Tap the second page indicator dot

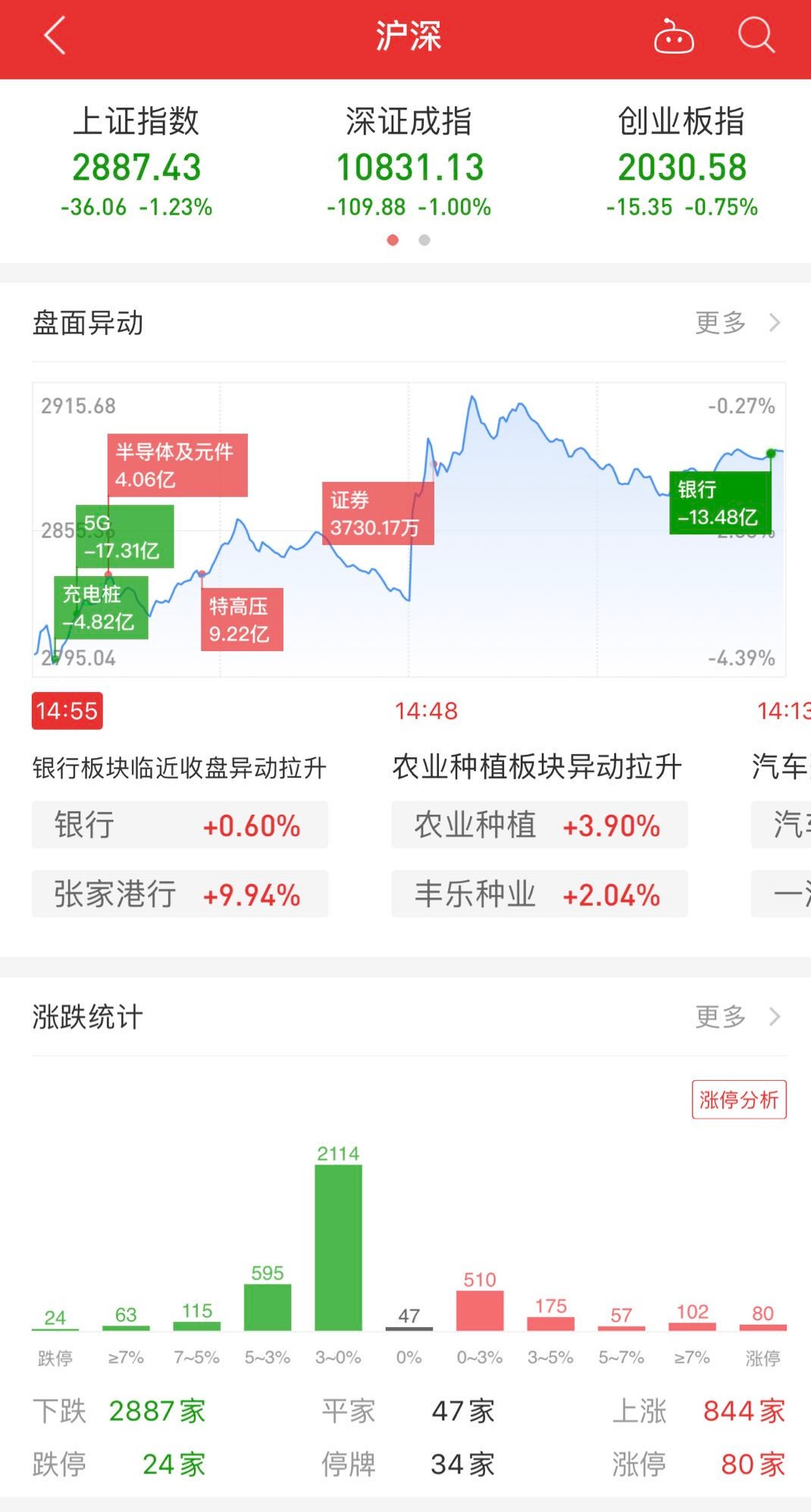424,240
